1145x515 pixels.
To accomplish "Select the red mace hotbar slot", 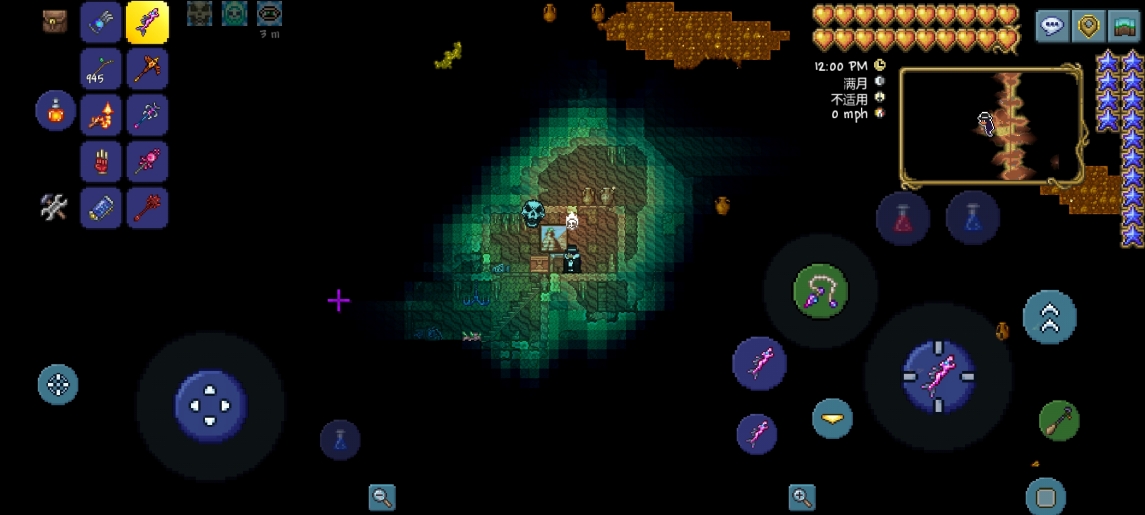I will click(147, 207).
